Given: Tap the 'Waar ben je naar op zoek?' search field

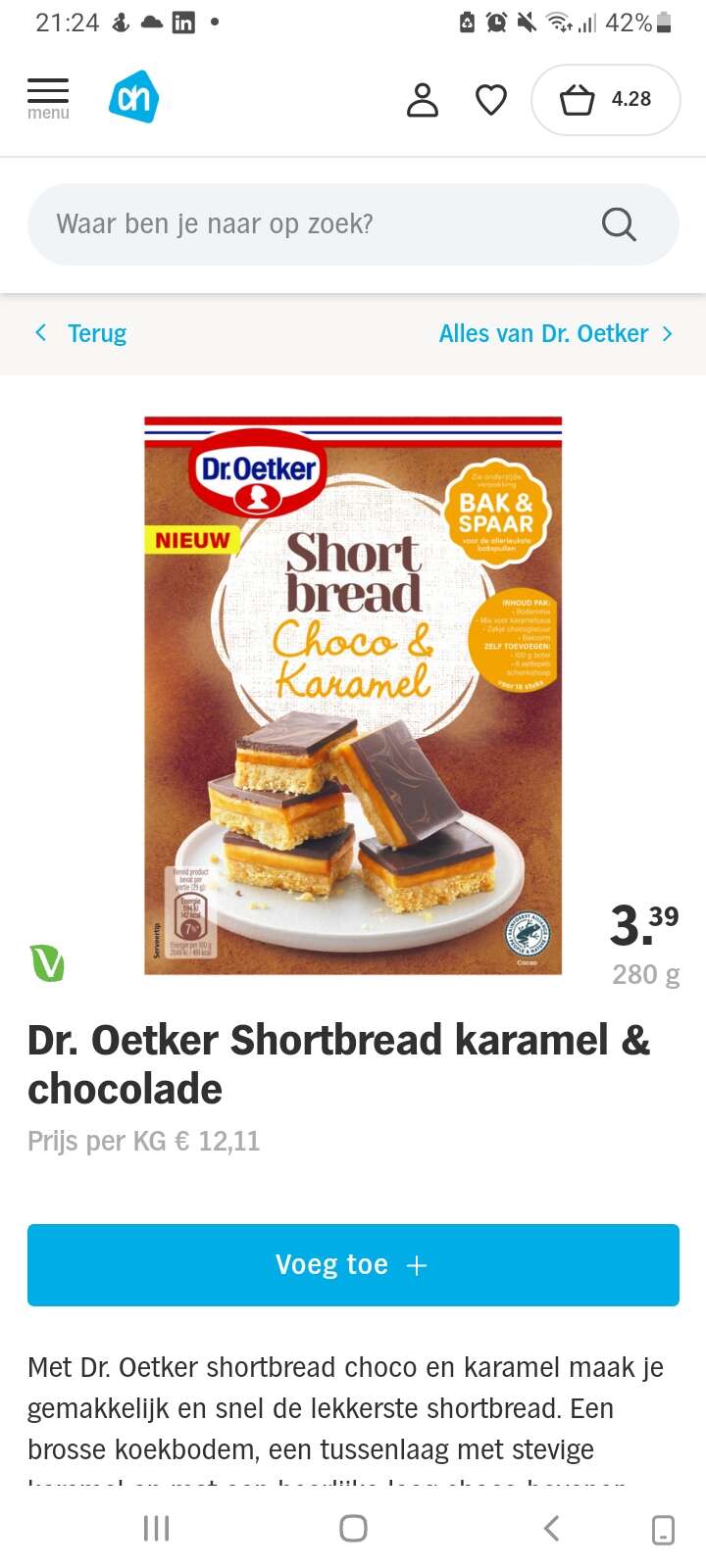Looking at the screenshot, I should tap(353, 224).
